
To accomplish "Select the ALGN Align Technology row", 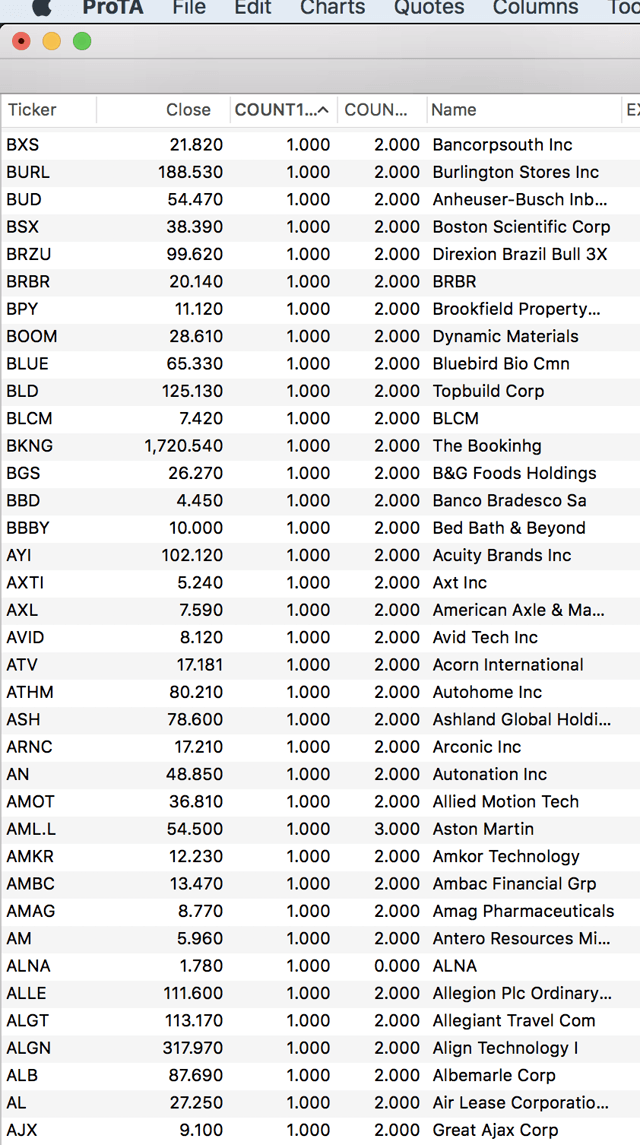I will (x=320, y=1048).
